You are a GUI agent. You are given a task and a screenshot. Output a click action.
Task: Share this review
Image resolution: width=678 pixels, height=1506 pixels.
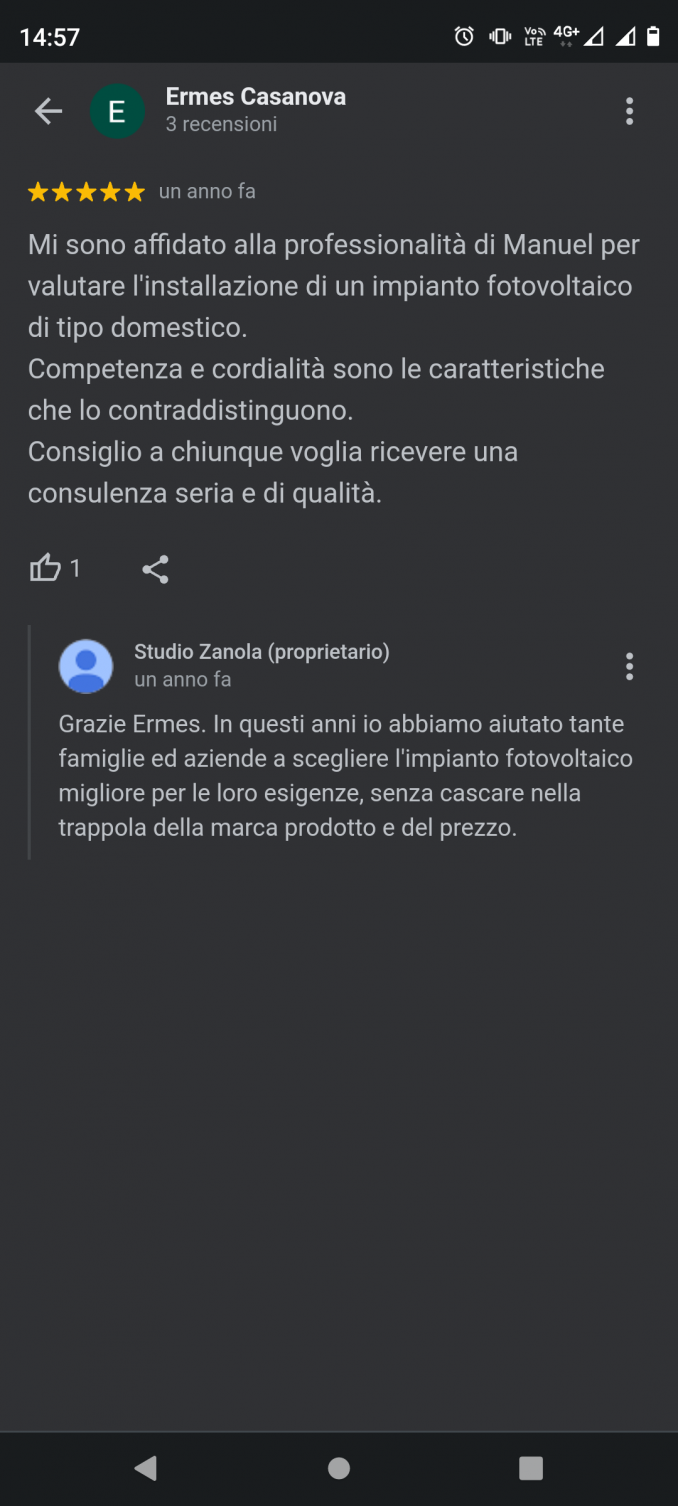155,569
